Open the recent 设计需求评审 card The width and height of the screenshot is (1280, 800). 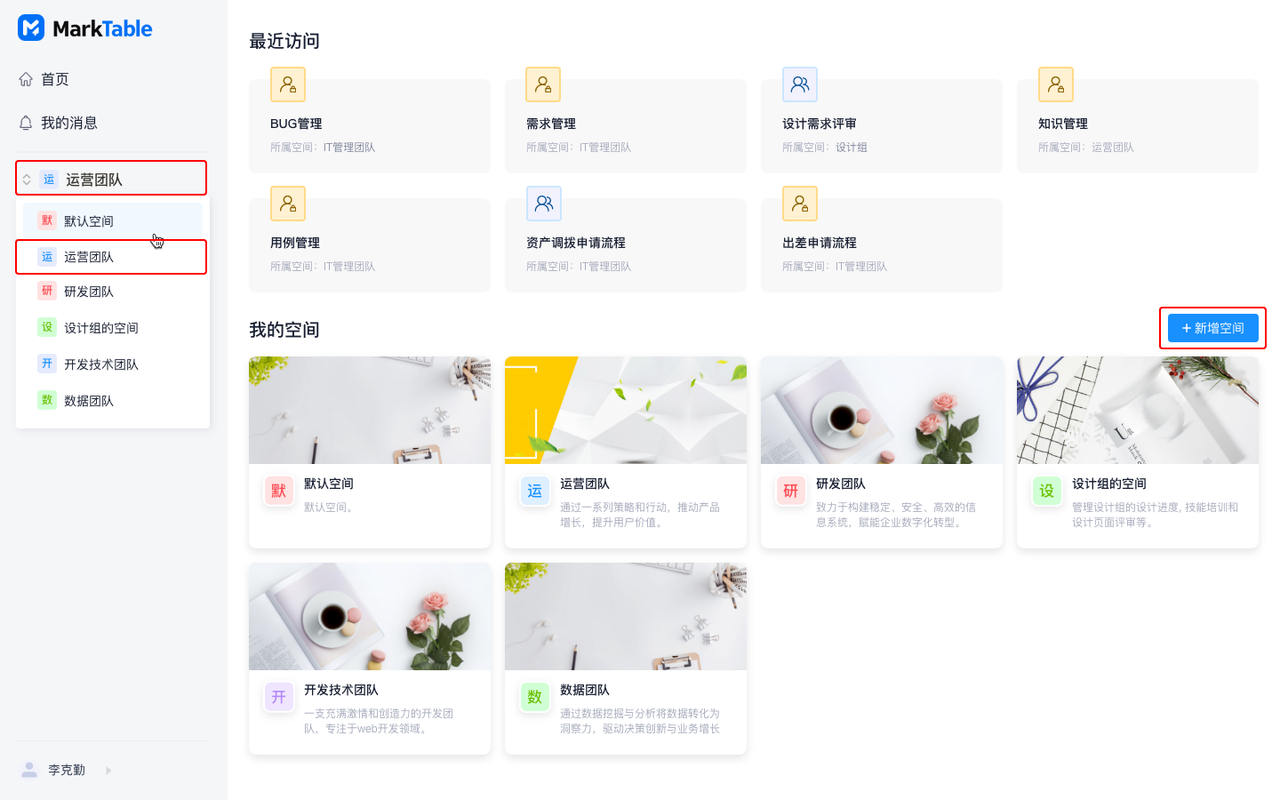[x=881, y=125]
